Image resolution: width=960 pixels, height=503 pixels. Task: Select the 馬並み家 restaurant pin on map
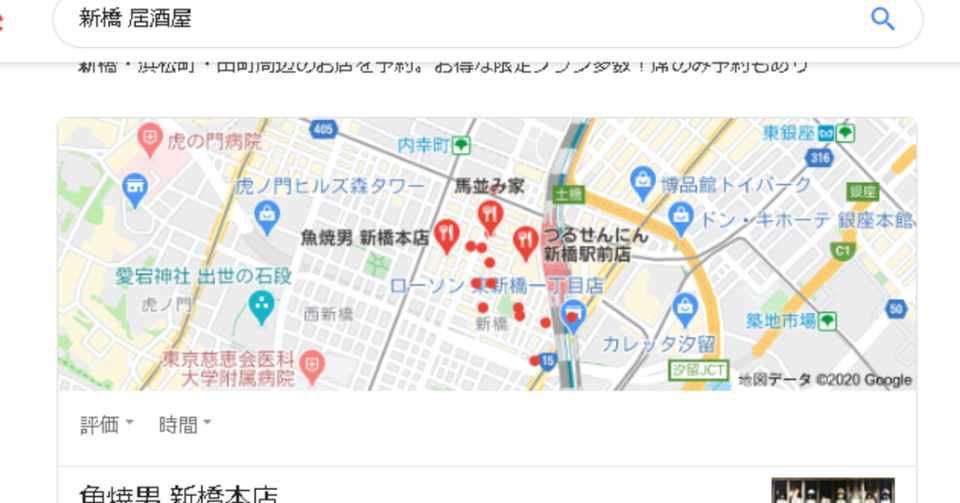(x=489, y=214)
